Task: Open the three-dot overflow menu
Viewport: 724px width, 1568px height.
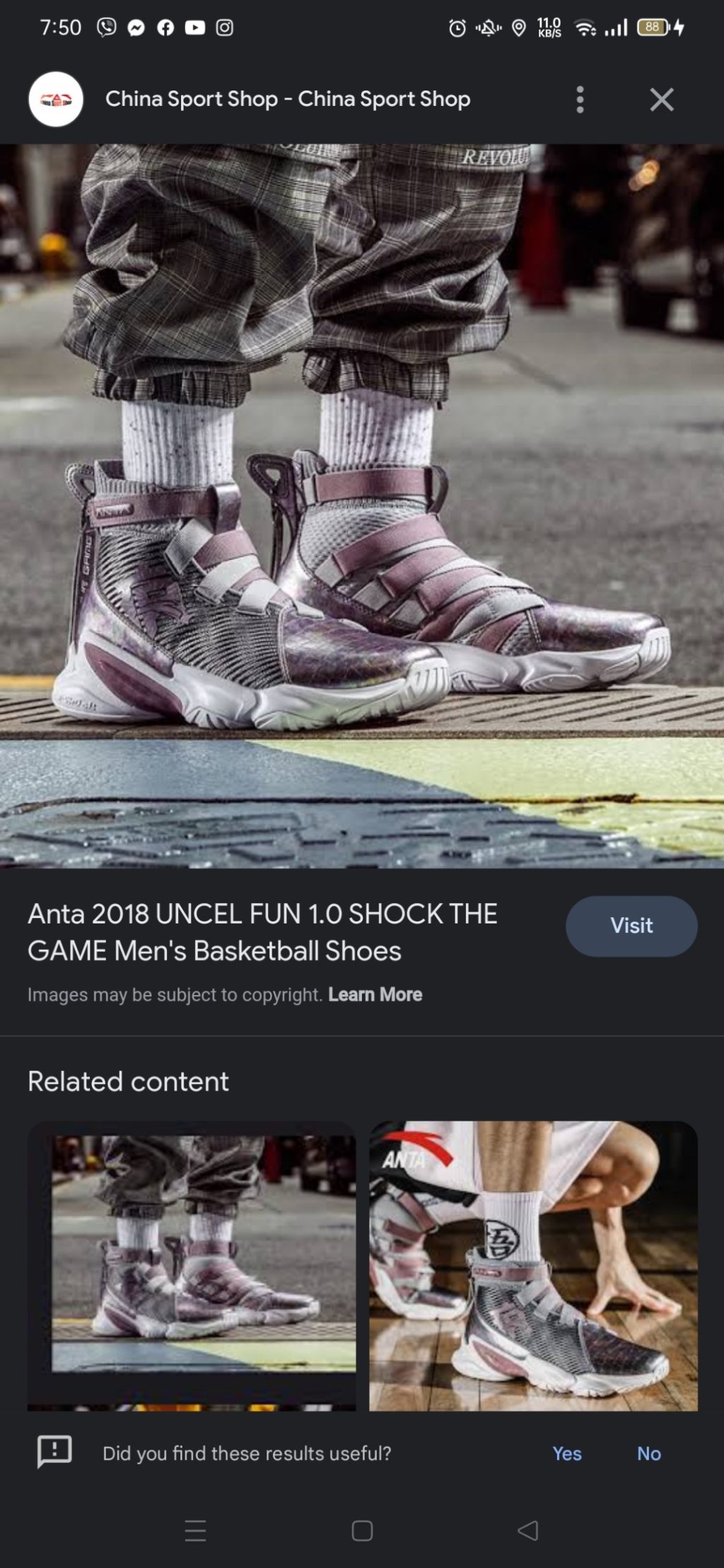Action: (x=580, y=100)
